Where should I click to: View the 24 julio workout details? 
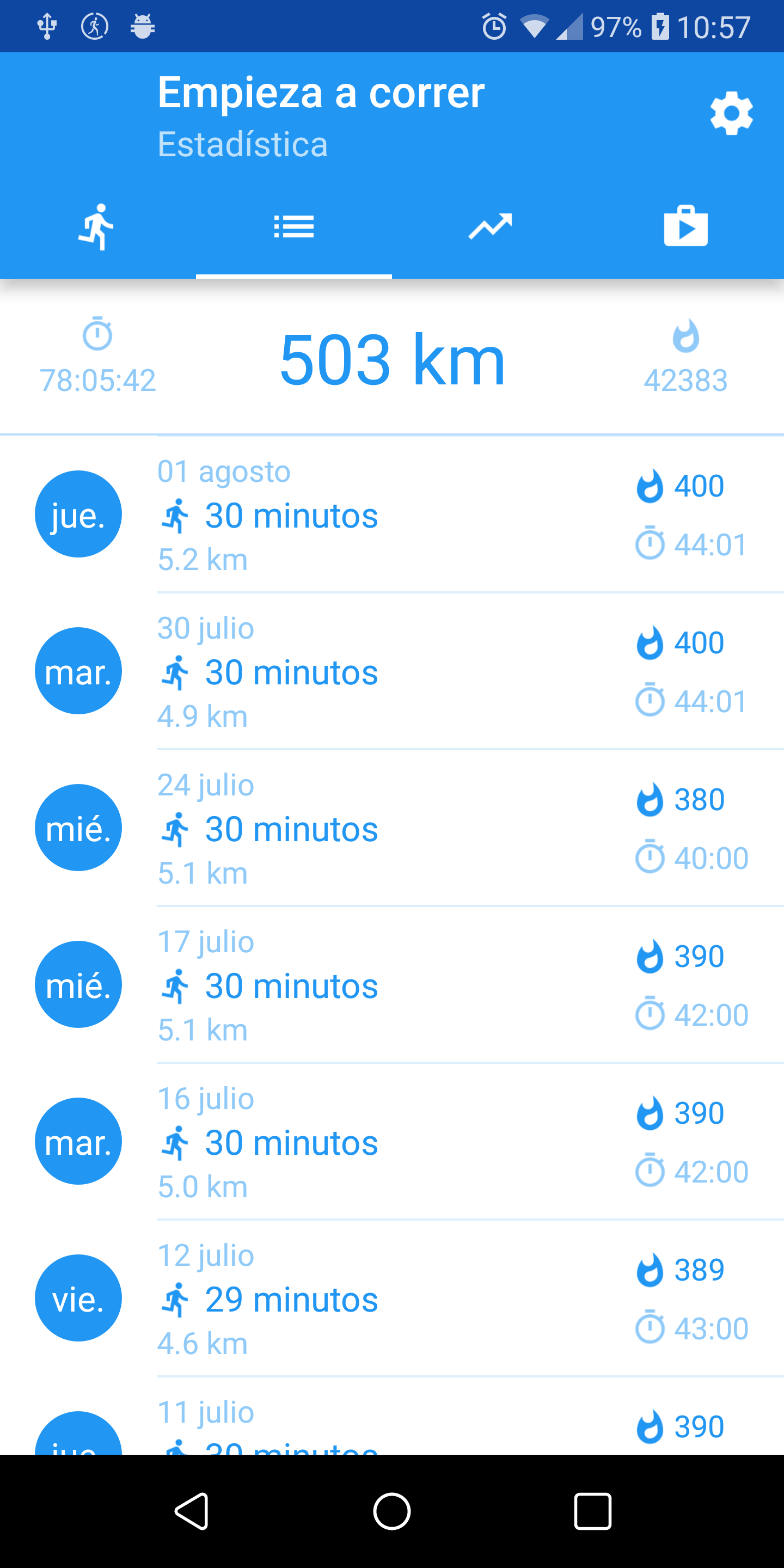392,829
